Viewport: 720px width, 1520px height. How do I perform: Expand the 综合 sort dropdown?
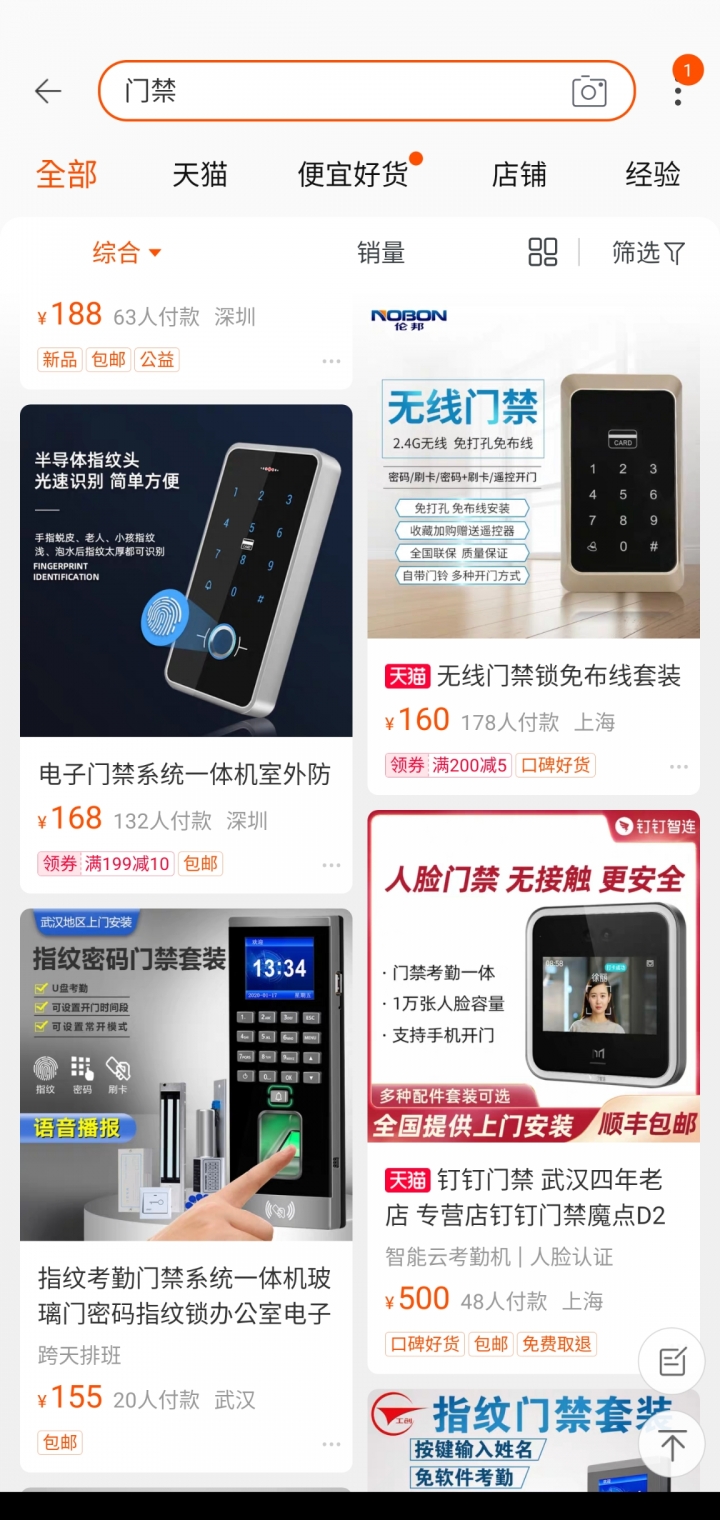[127, 253]
